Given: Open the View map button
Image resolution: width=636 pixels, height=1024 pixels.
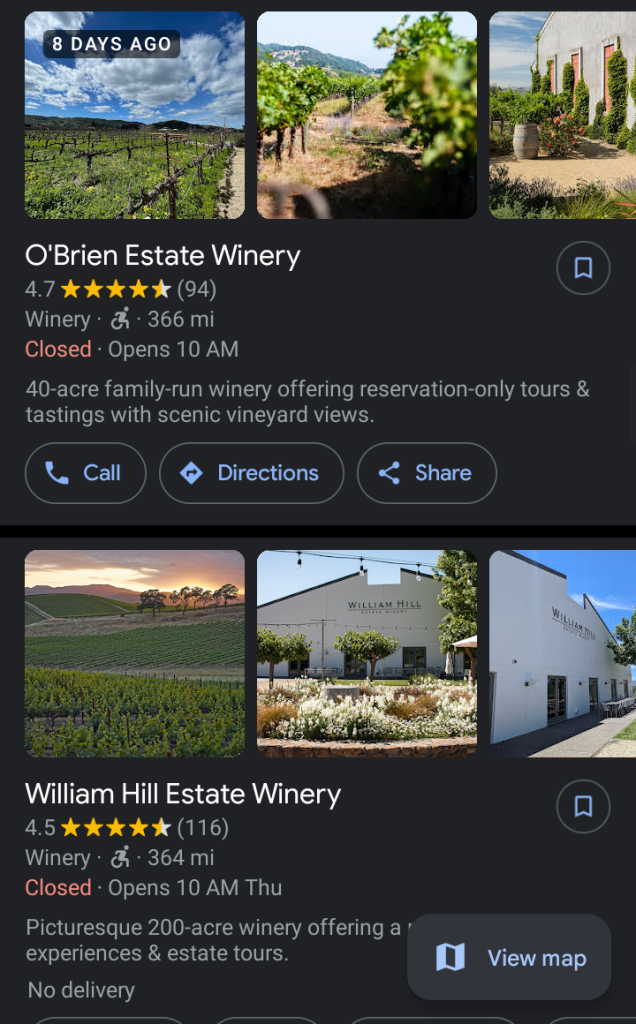Looking at the screenshot, I should click(510, 957).
